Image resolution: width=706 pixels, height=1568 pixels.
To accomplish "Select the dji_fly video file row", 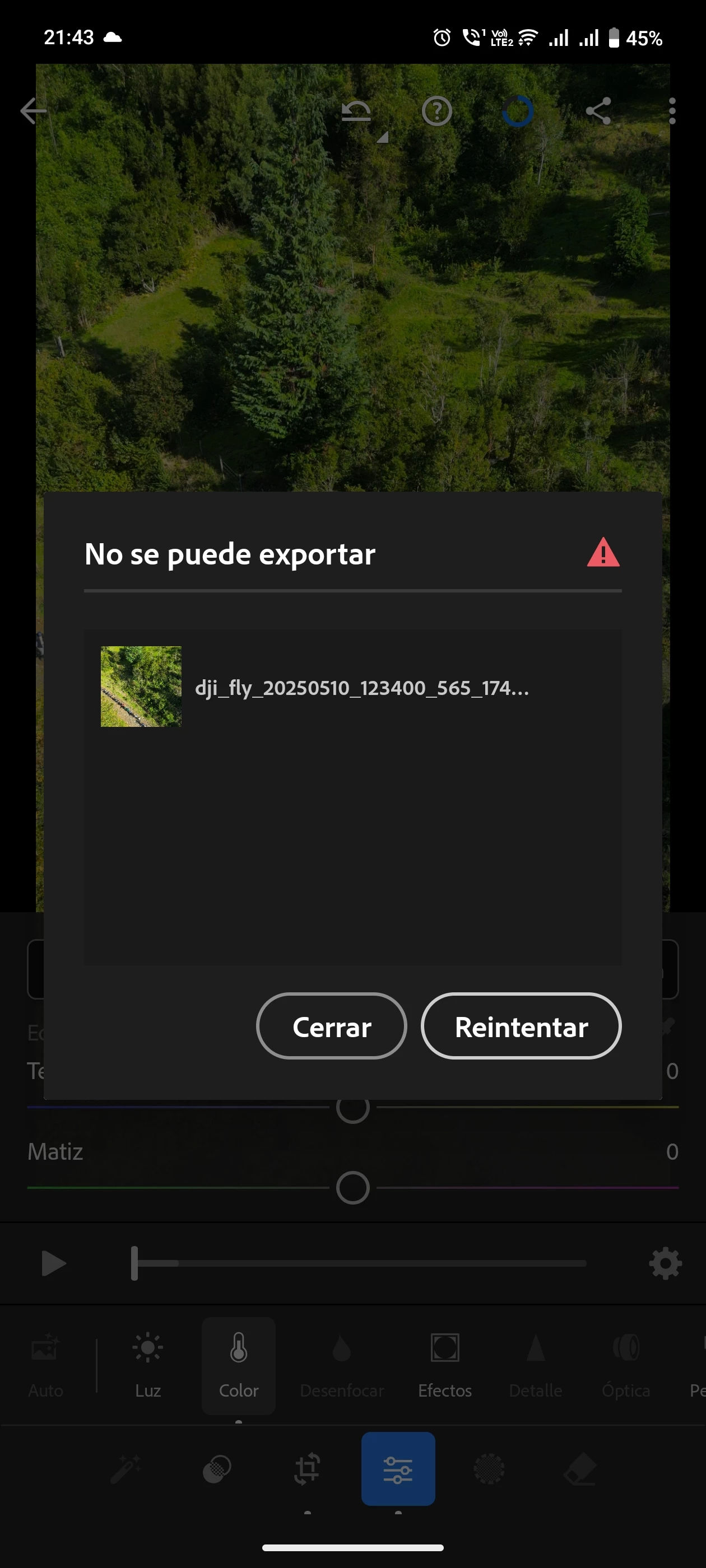I will coord(352,687).
